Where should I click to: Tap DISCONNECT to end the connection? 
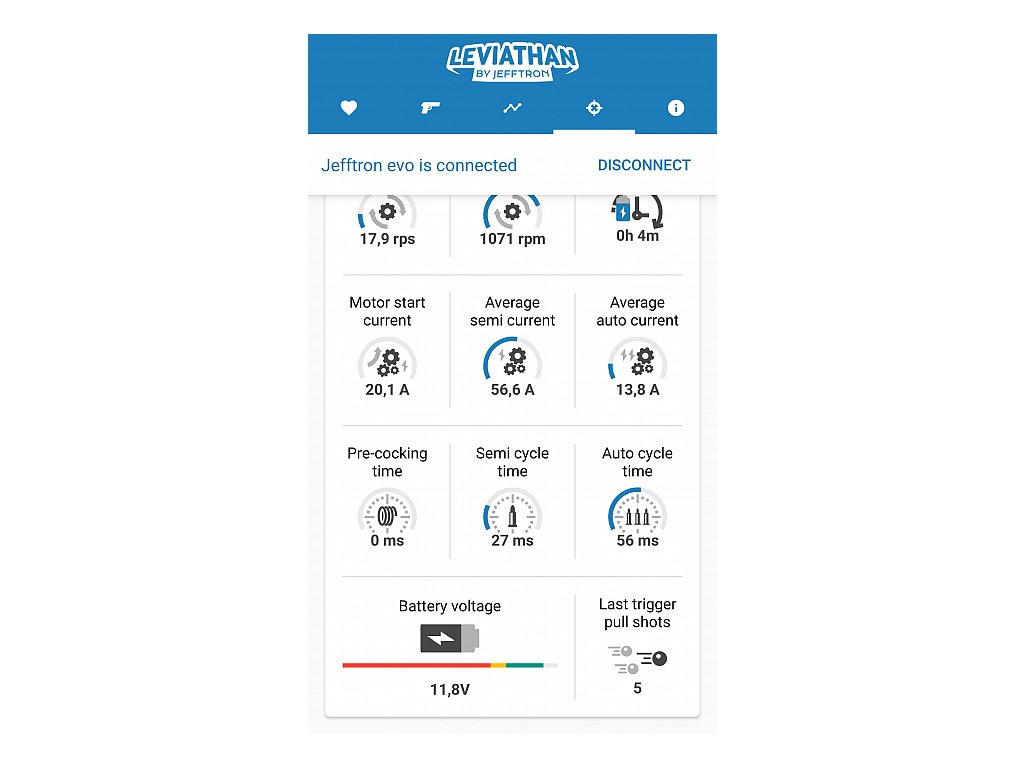coord(644,165)
